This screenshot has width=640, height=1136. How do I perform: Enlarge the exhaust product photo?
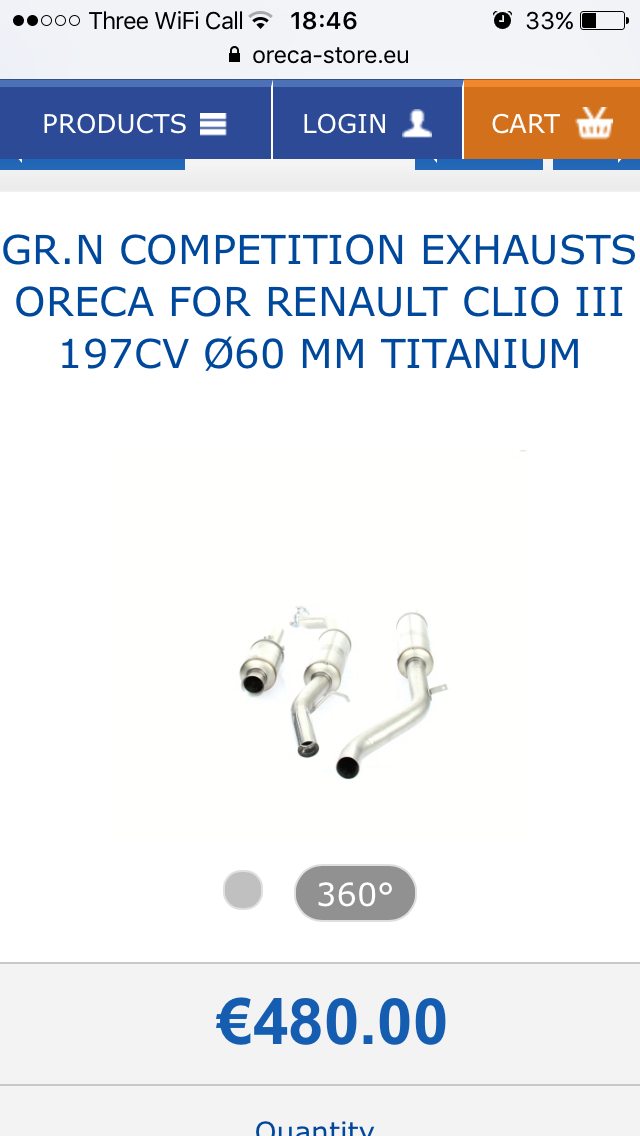(340, 690)
